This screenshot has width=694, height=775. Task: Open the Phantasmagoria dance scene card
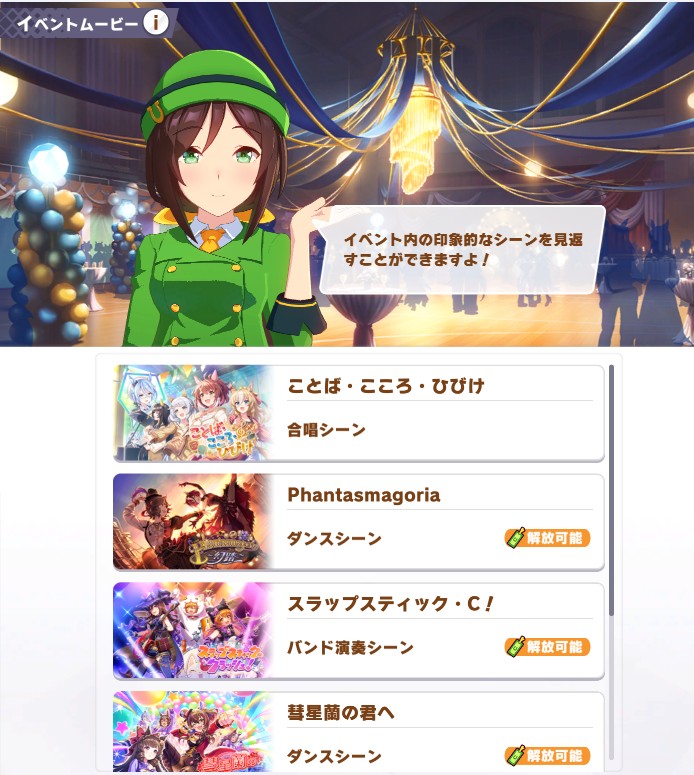coord(358,521)
